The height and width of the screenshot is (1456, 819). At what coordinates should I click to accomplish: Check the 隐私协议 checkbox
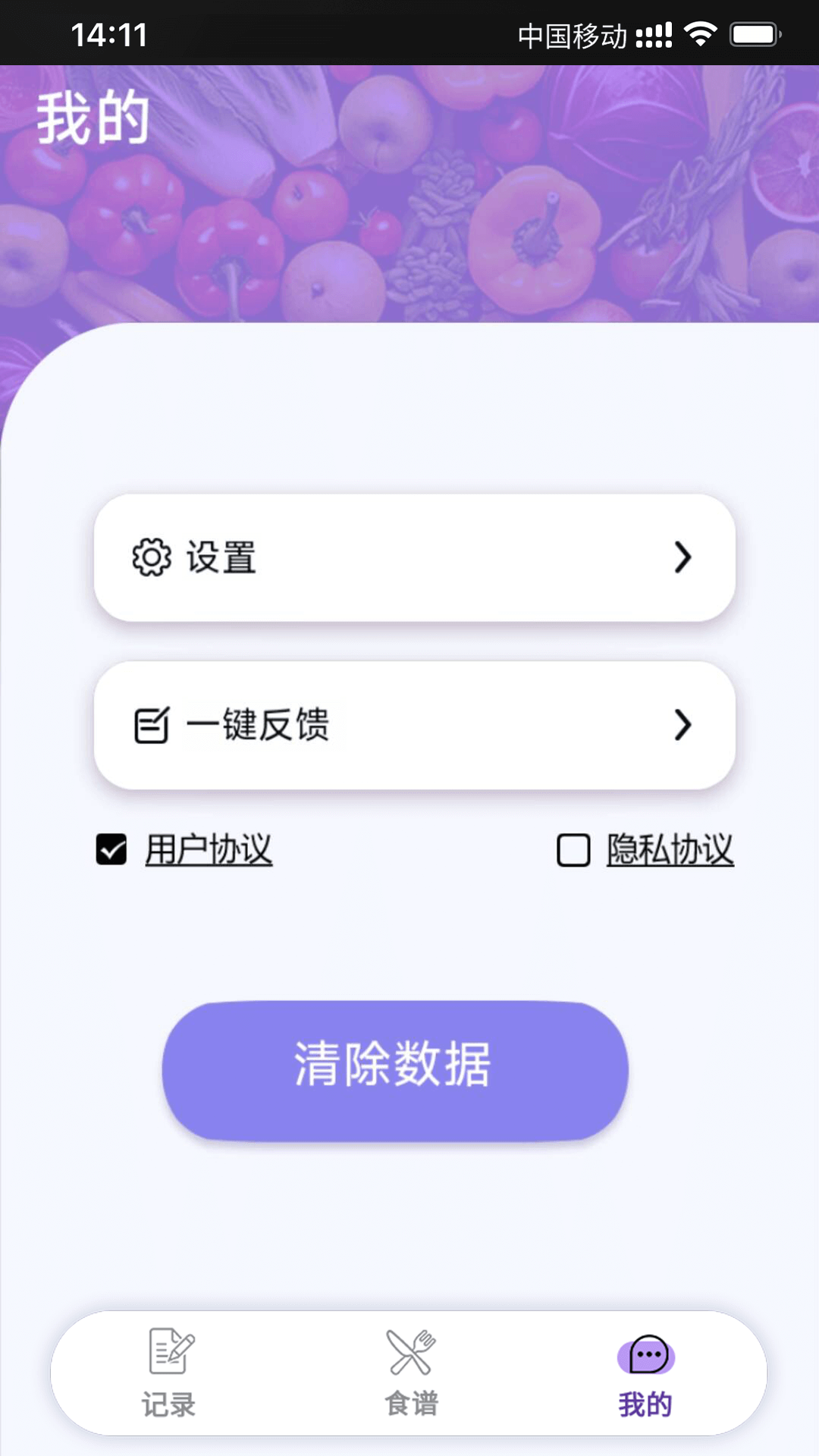(573, 850)
